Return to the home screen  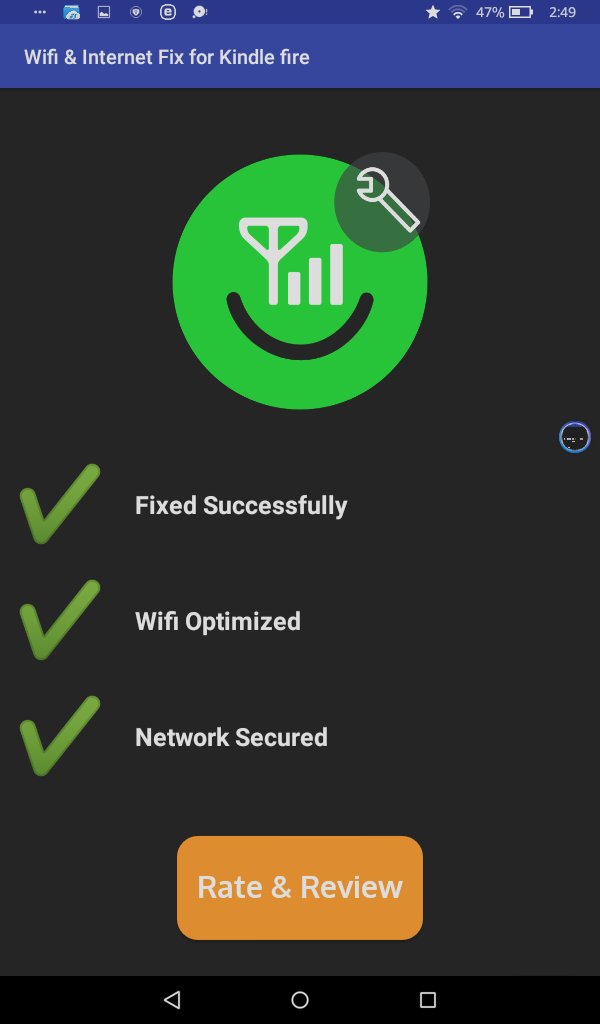pos(300,999)
